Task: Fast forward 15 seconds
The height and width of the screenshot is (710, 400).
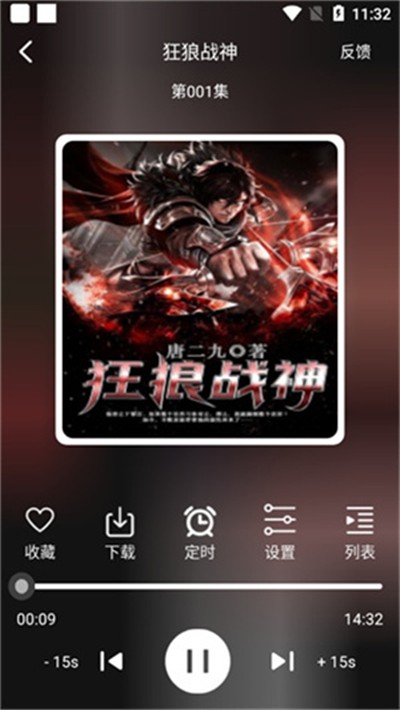Action: (337, 662)
